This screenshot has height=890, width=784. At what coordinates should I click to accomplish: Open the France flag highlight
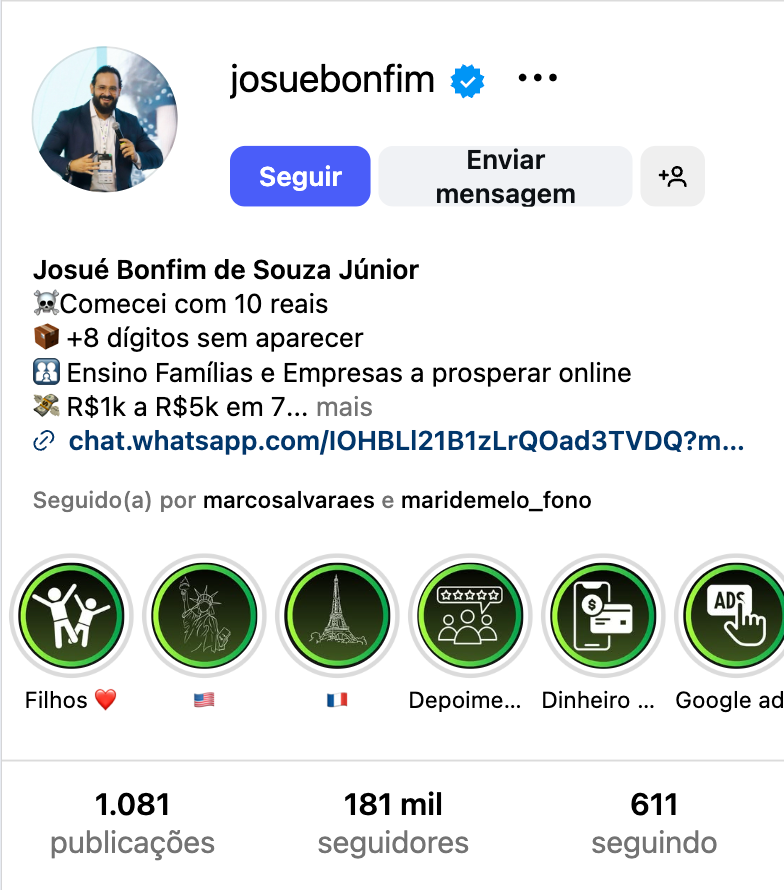[x=337, y=617]
